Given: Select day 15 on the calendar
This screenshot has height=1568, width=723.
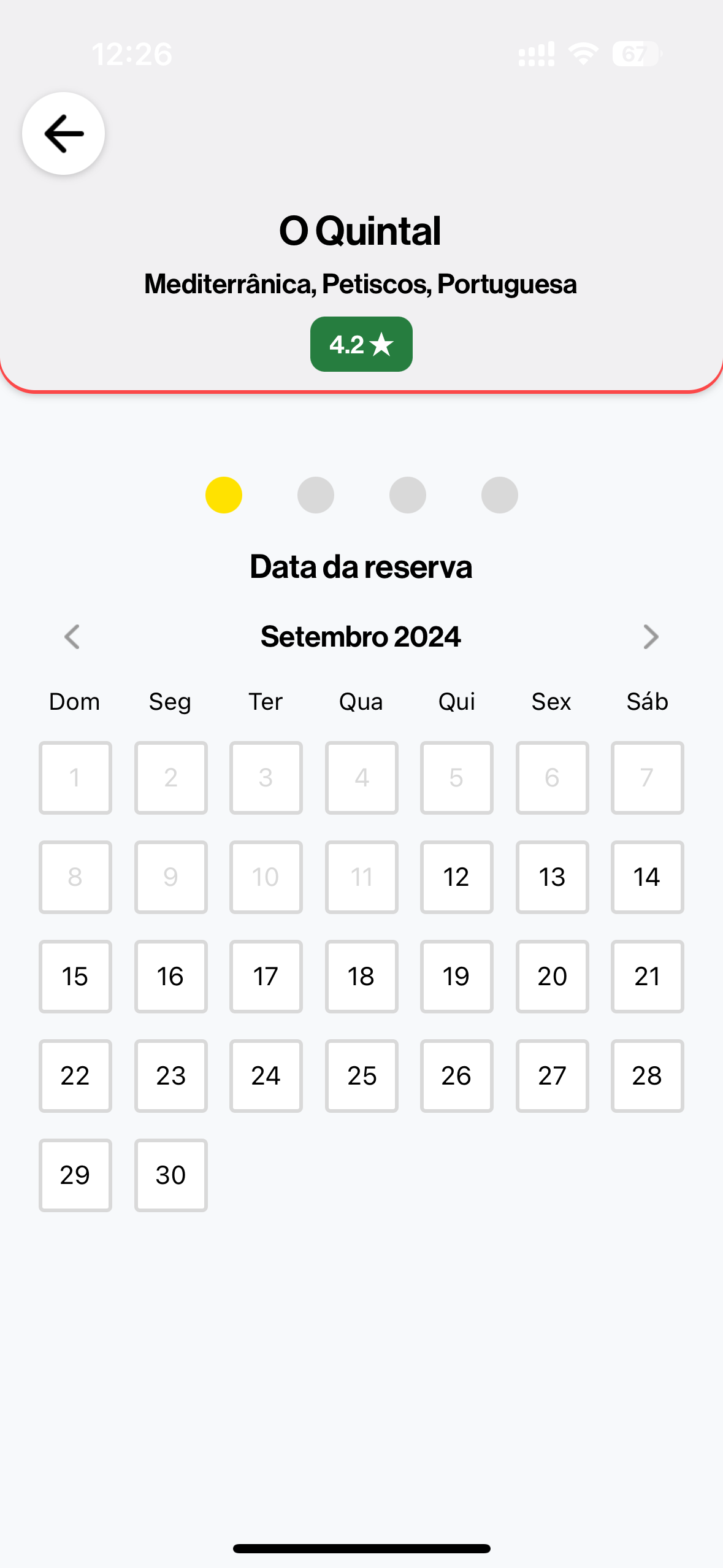Looking at the screenshot, I should coord(75,977).
